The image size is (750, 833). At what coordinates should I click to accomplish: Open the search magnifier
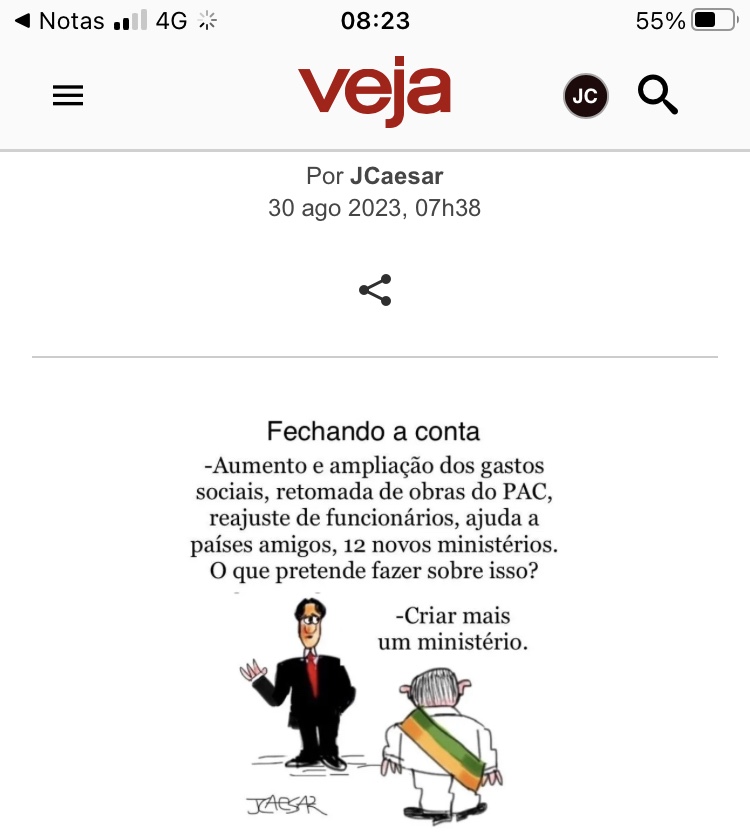pyautogui.click(x=657, y=96)
